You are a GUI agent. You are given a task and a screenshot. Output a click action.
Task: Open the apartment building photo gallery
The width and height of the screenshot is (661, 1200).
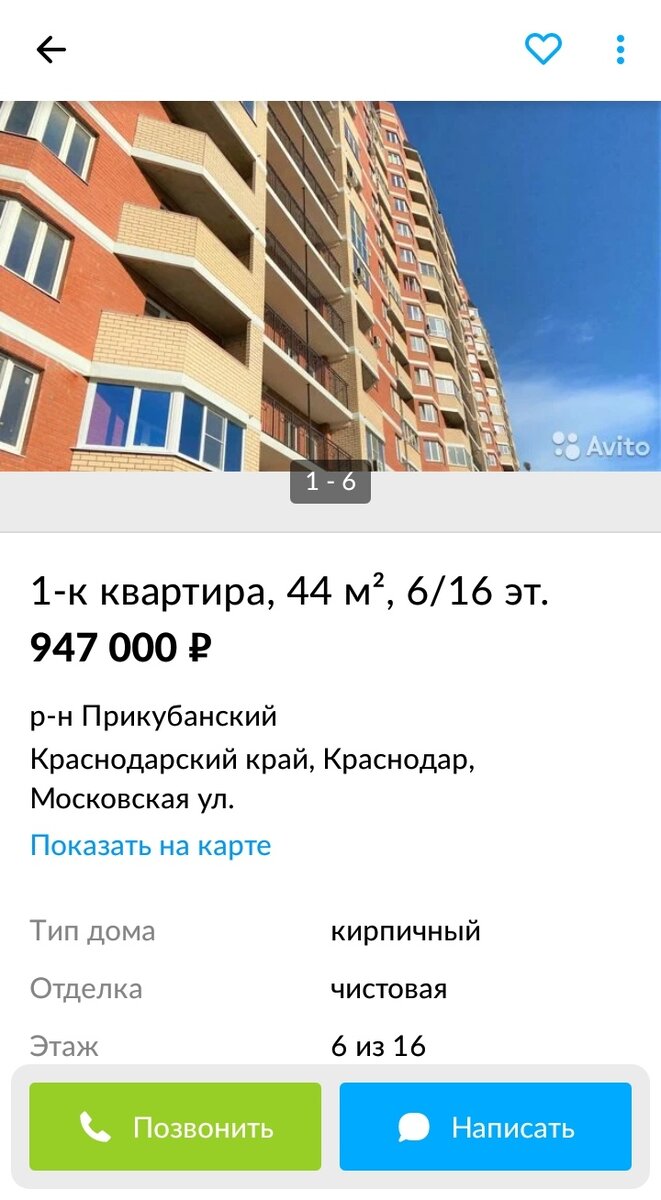(330, 286)
